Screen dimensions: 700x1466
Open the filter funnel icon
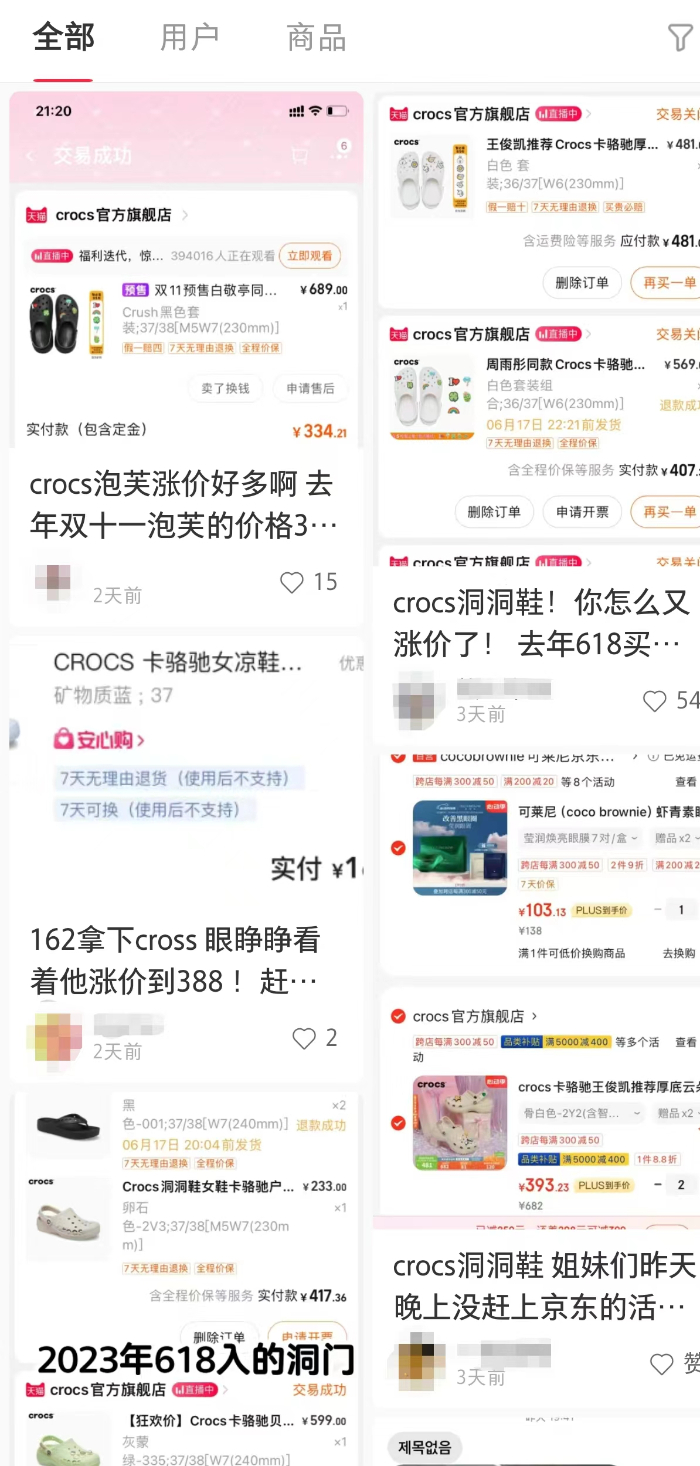pos(680,38)
